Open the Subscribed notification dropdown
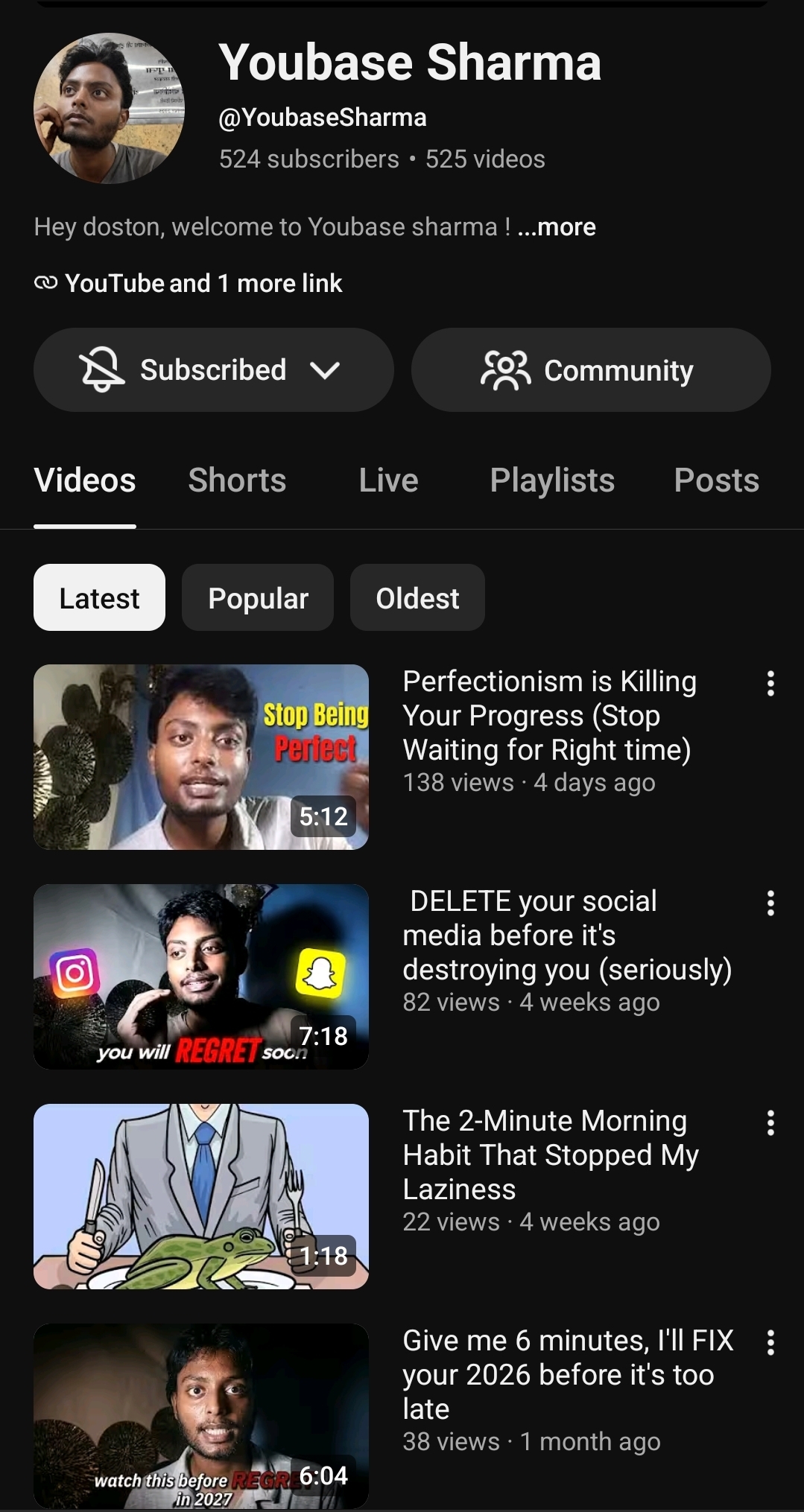 (x=213, y=370)
